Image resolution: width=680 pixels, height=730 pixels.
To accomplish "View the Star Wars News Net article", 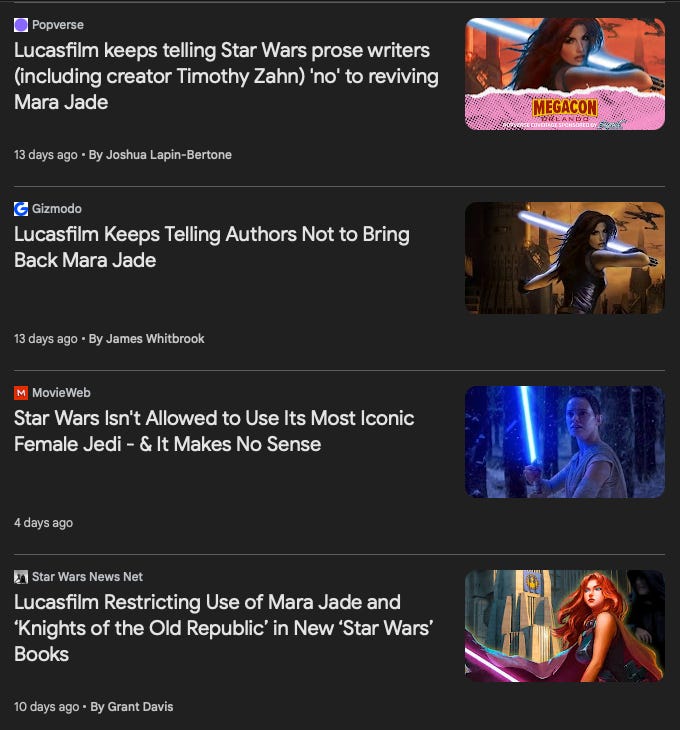I will 222,628.
